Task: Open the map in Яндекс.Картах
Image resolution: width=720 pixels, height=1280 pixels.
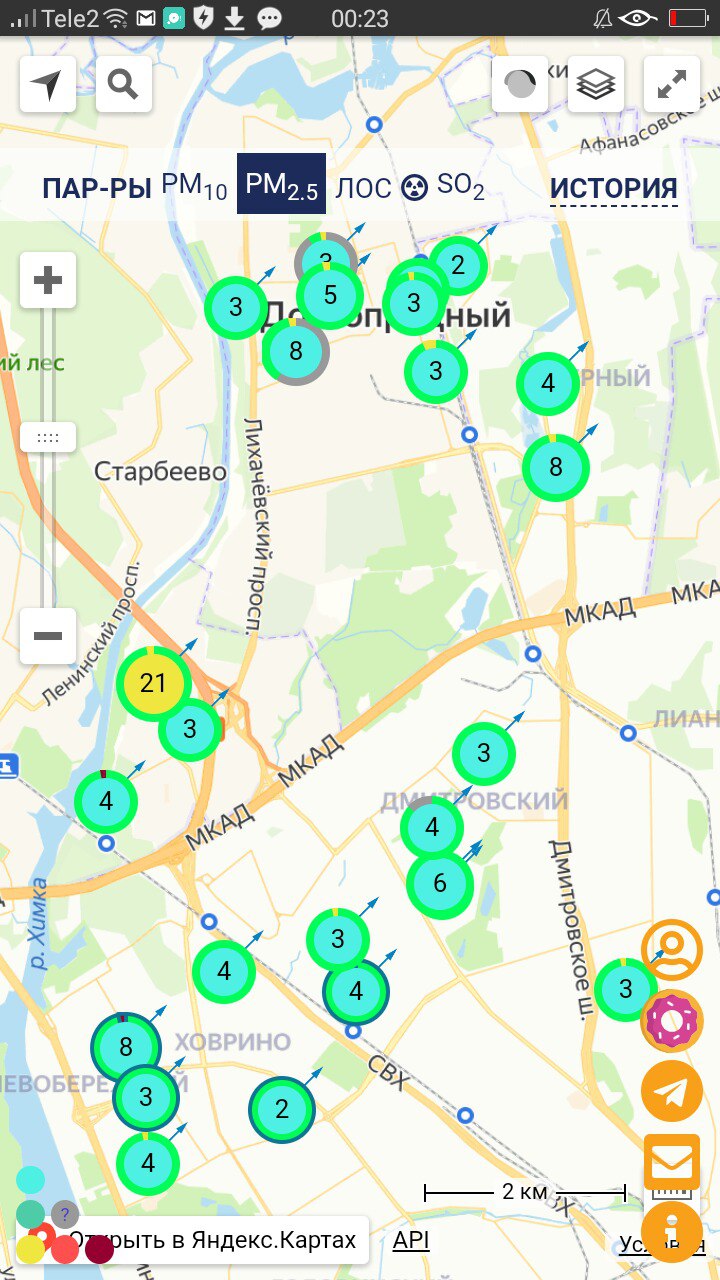Action: (x=212, y=1241)
